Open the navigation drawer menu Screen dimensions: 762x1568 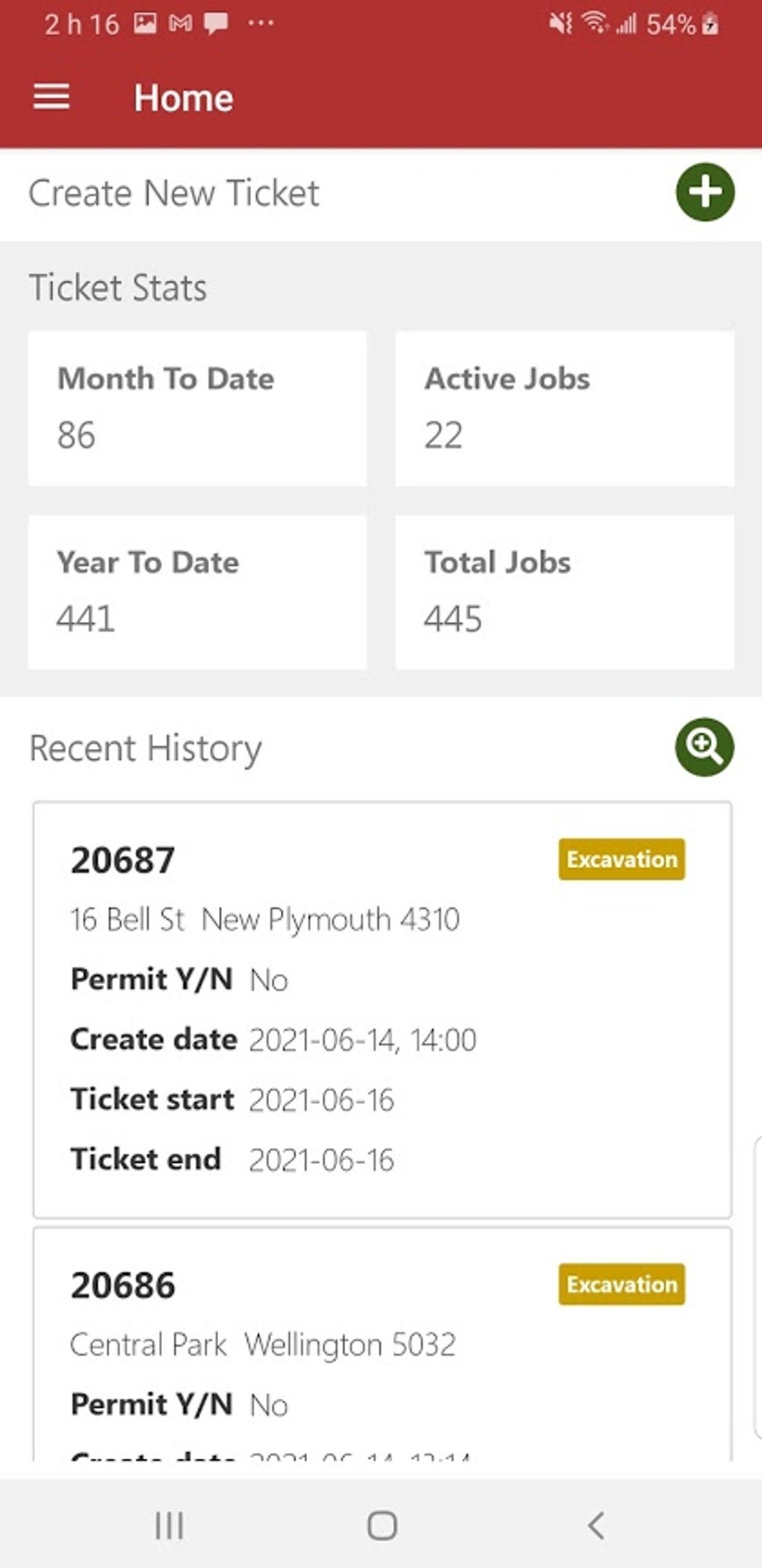point(51,96)
